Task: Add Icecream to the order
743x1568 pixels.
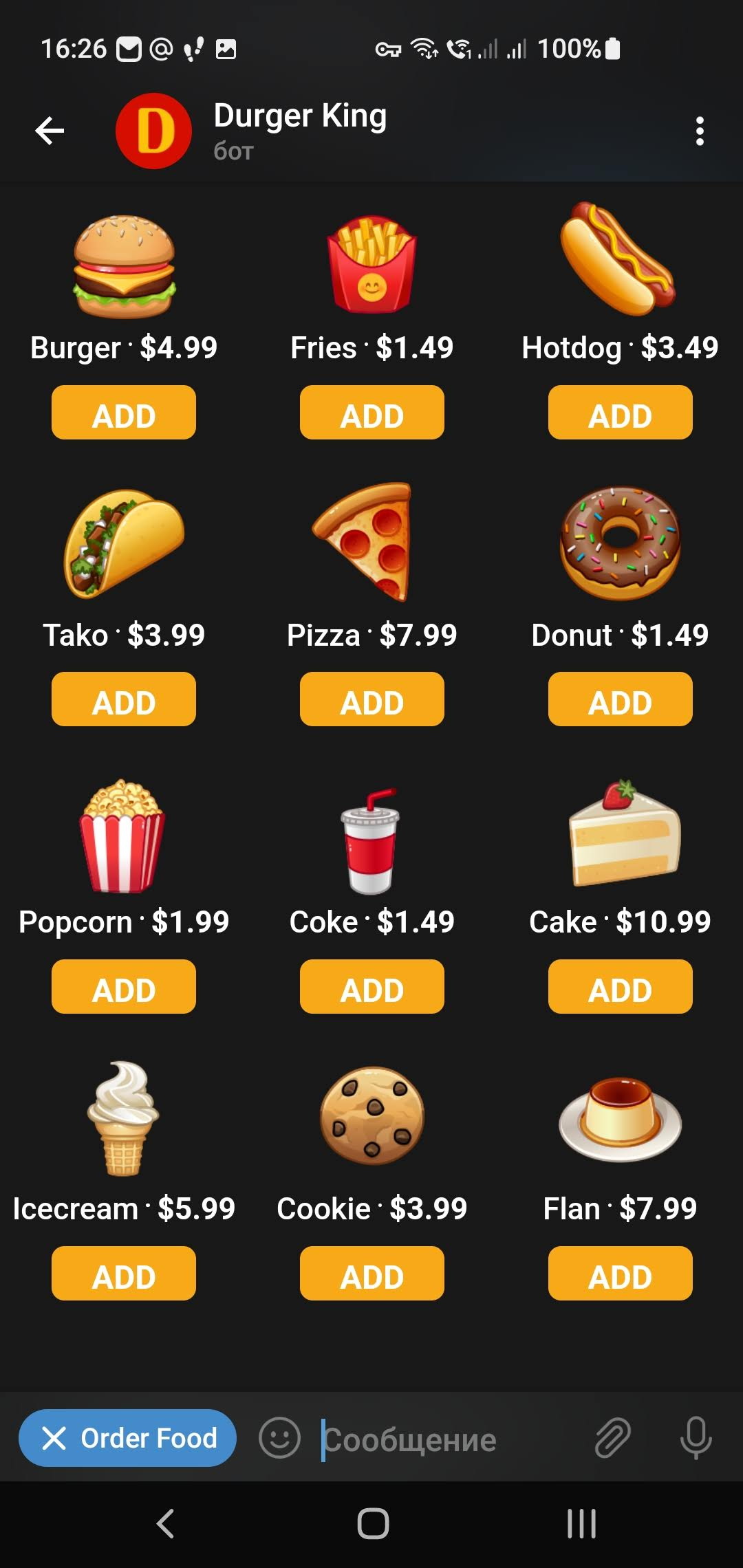Action: pos(124,1274)
